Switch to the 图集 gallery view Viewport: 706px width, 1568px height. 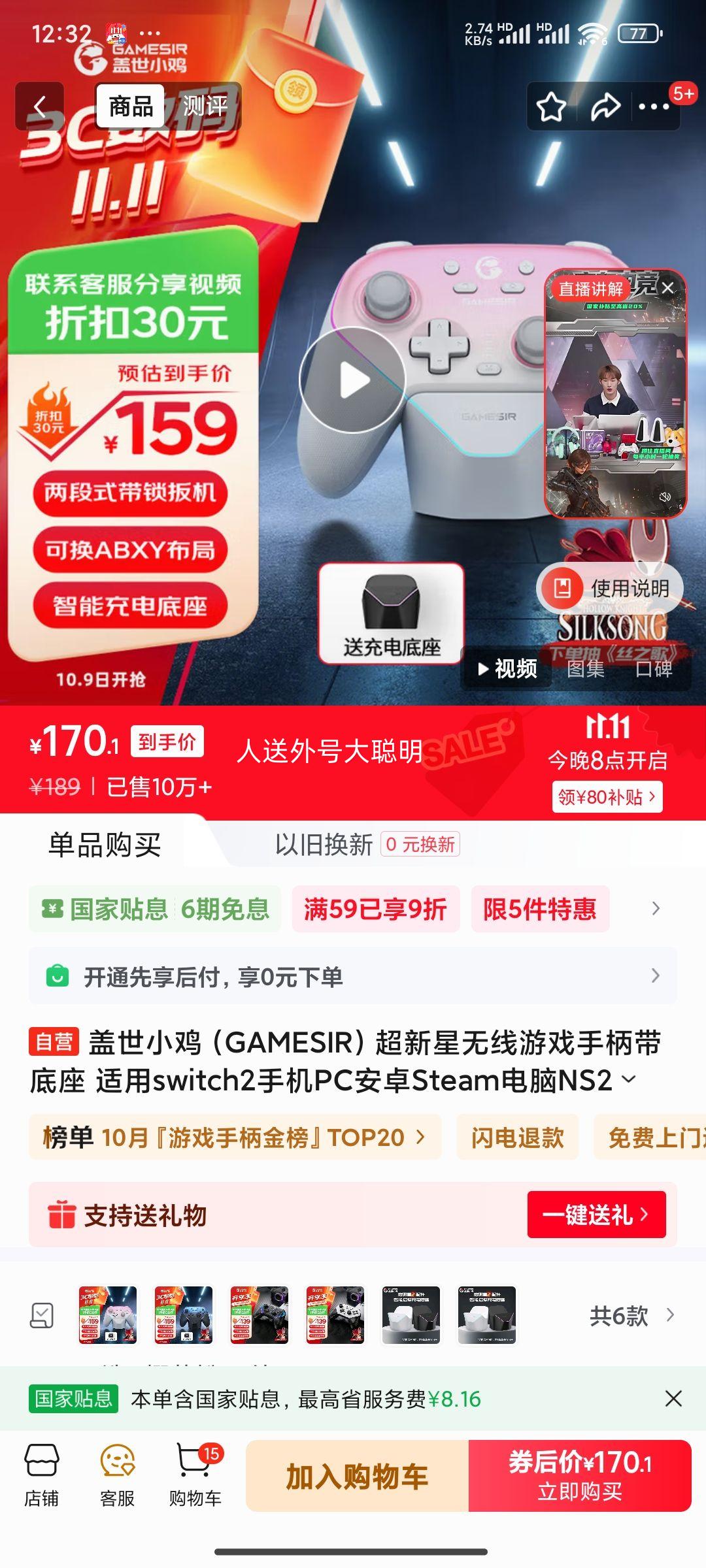(586, 668)
